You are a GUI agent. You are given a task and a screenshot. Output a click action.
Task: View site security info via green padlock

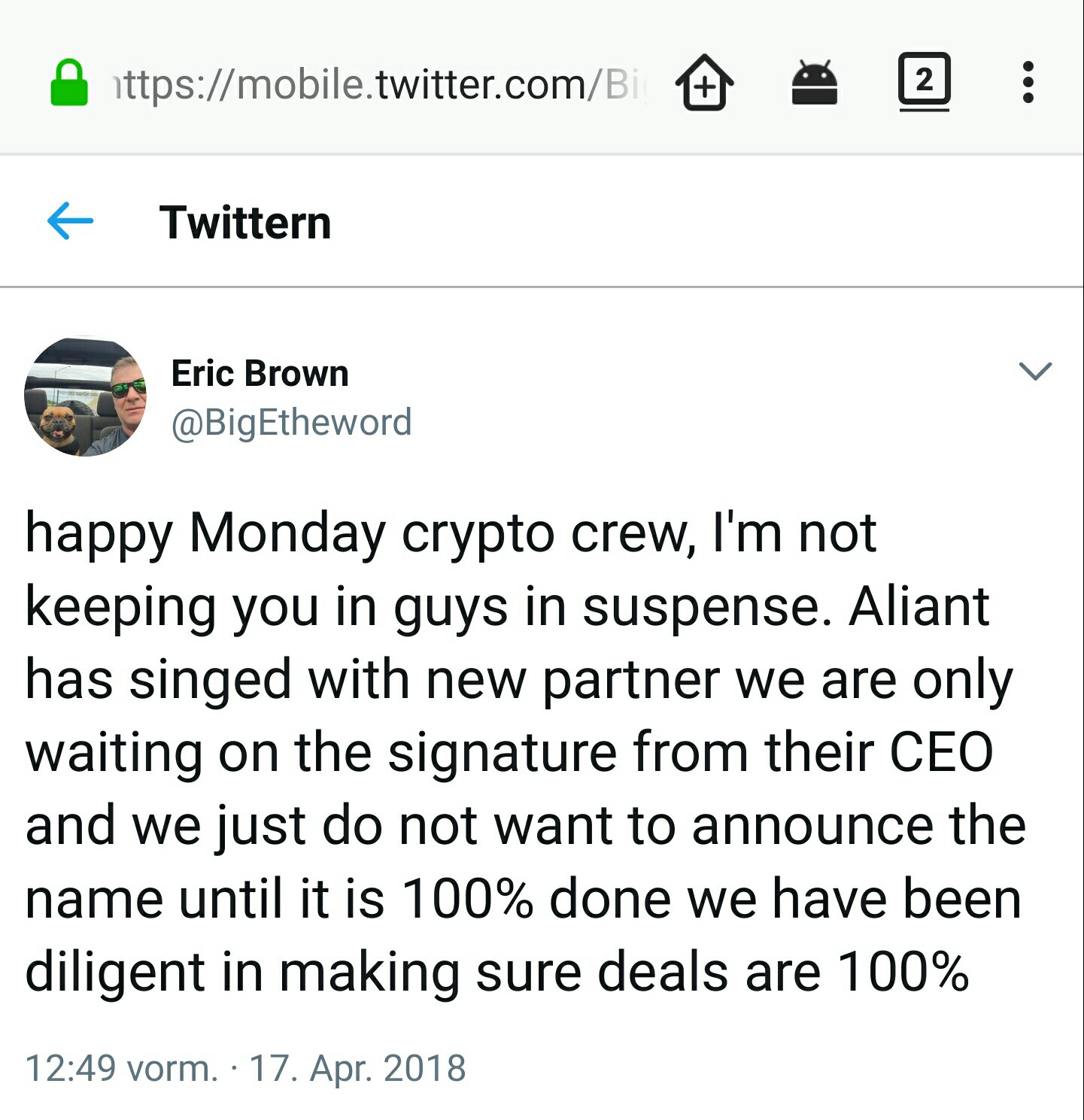click(x=69, y=83)
